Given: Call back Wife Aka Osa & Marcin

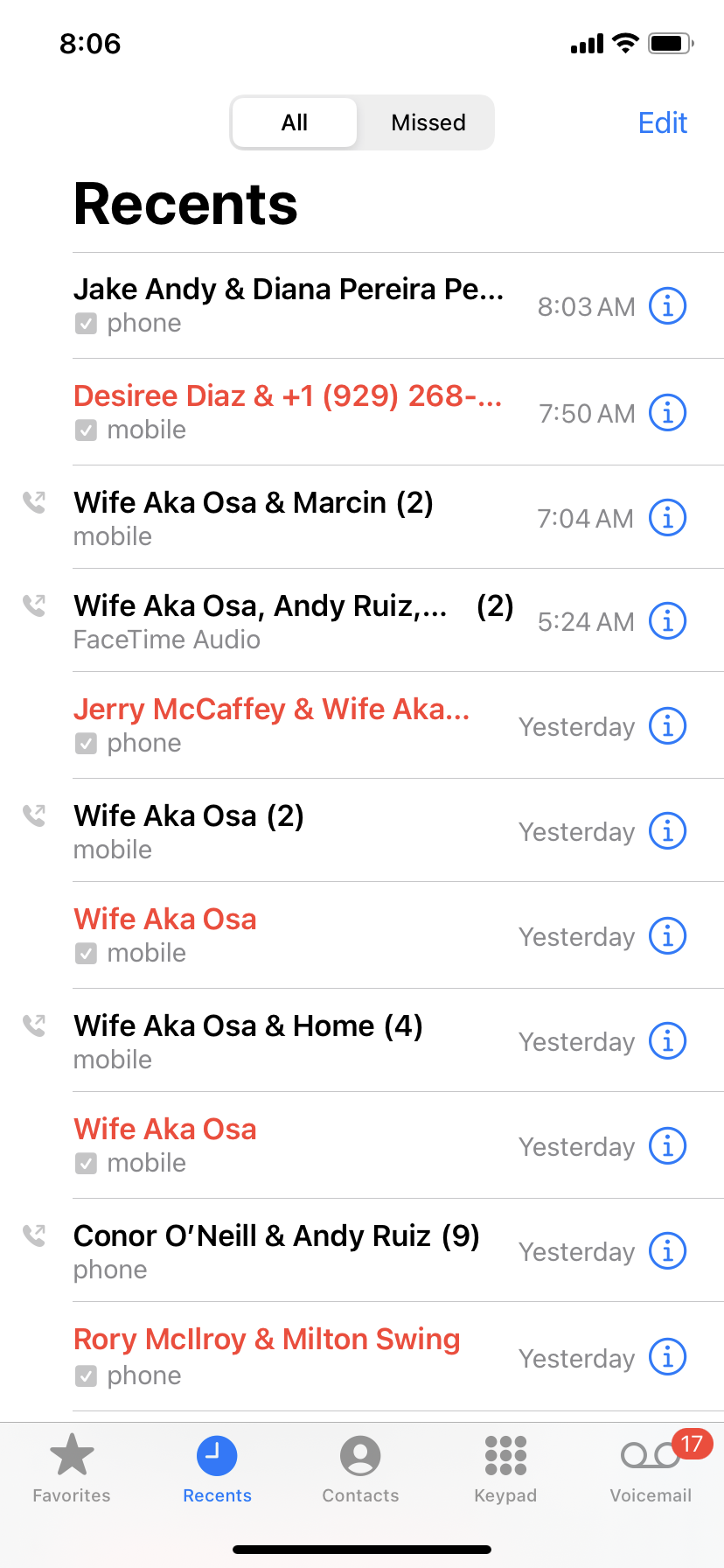Looking at the screenshot, I should pos(254,517).
